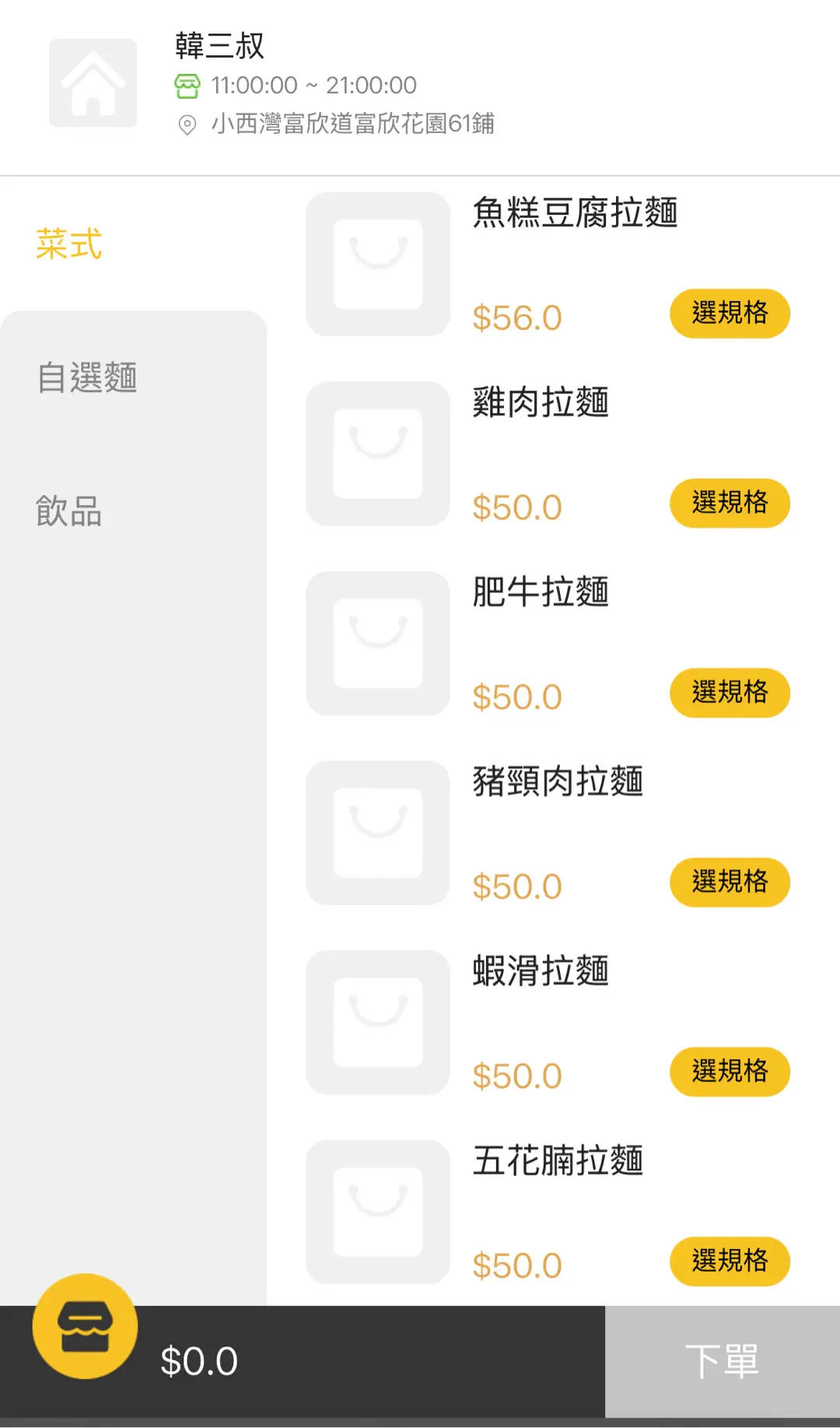Image resolution: width=840 pixels, height=1428 pixels.
Task: Open the 飲品 category
Action: click(69, 511)
